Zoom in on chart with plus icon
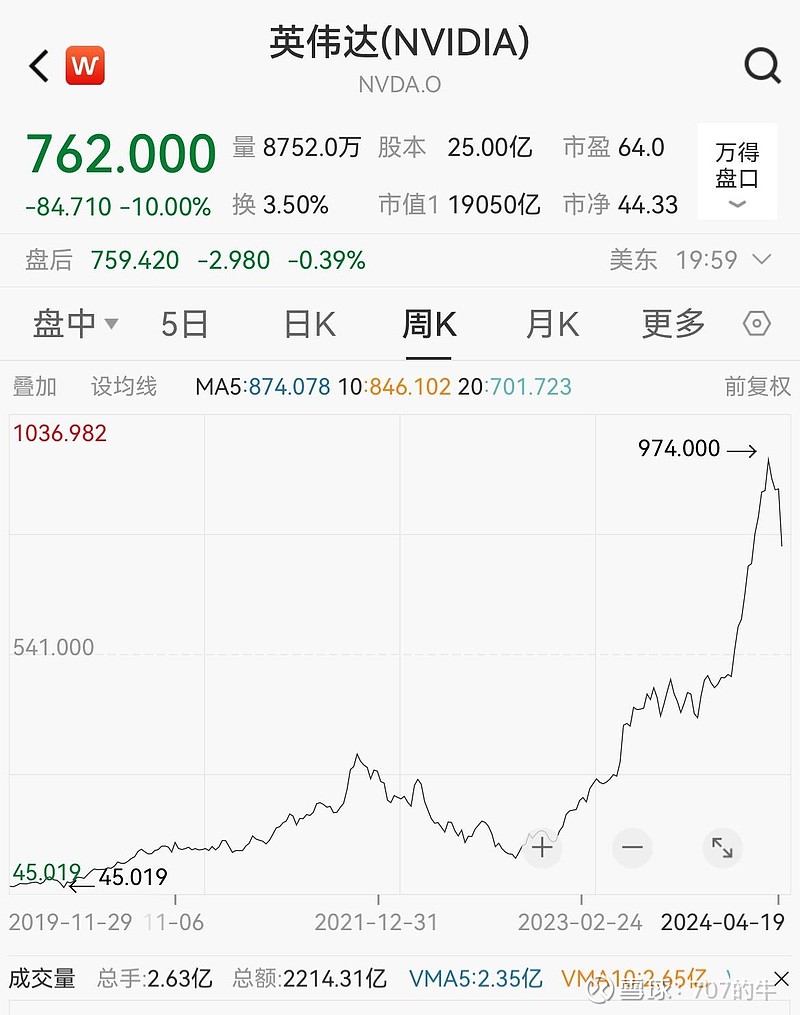800x1015 pixels. [541, 847]
